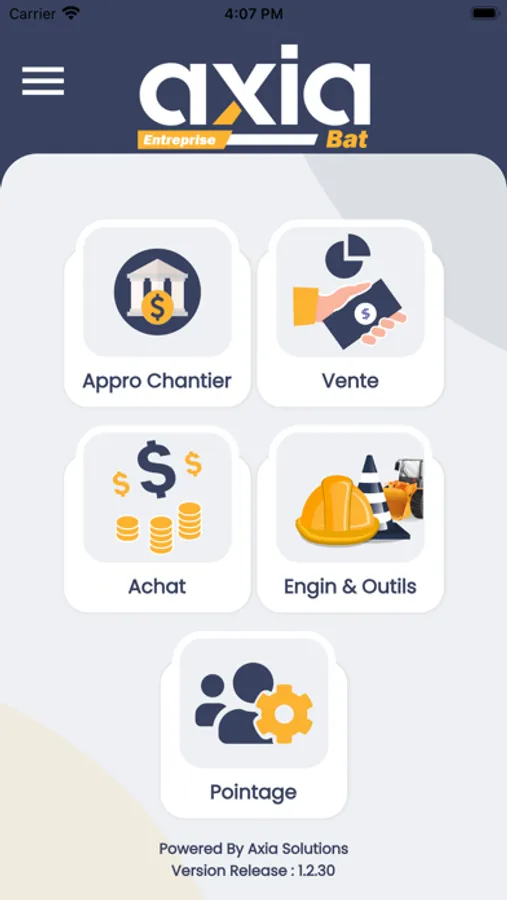Launch the Pointage section
This screenshot has width=507, height=900.
pos(254,724)
